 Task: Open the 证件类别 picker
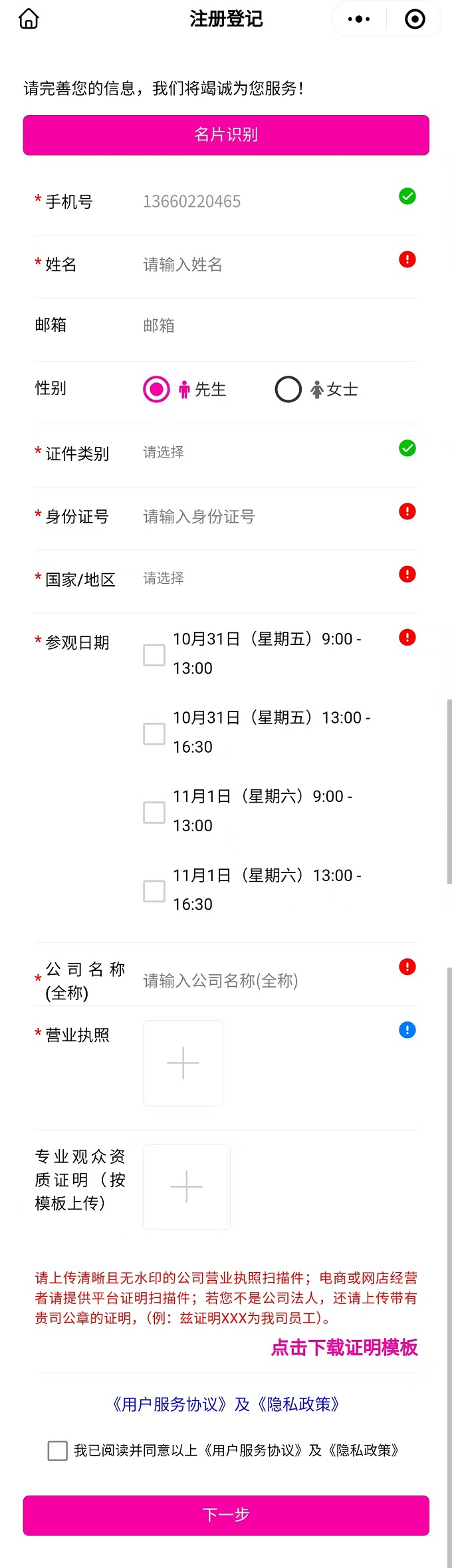(x=266, y=452)
